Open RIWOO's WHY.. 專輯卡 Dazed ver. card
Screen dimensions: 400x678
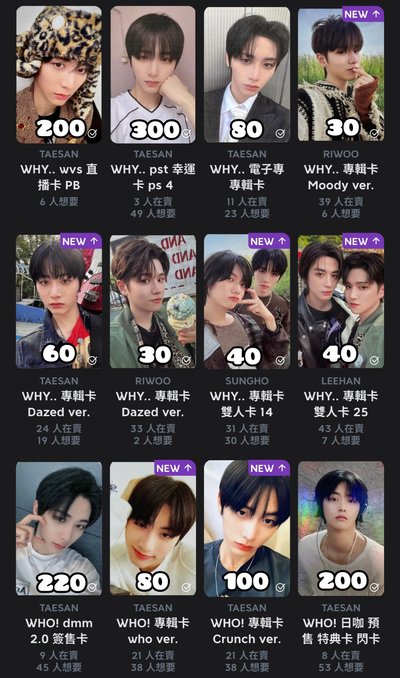(153, 301)
